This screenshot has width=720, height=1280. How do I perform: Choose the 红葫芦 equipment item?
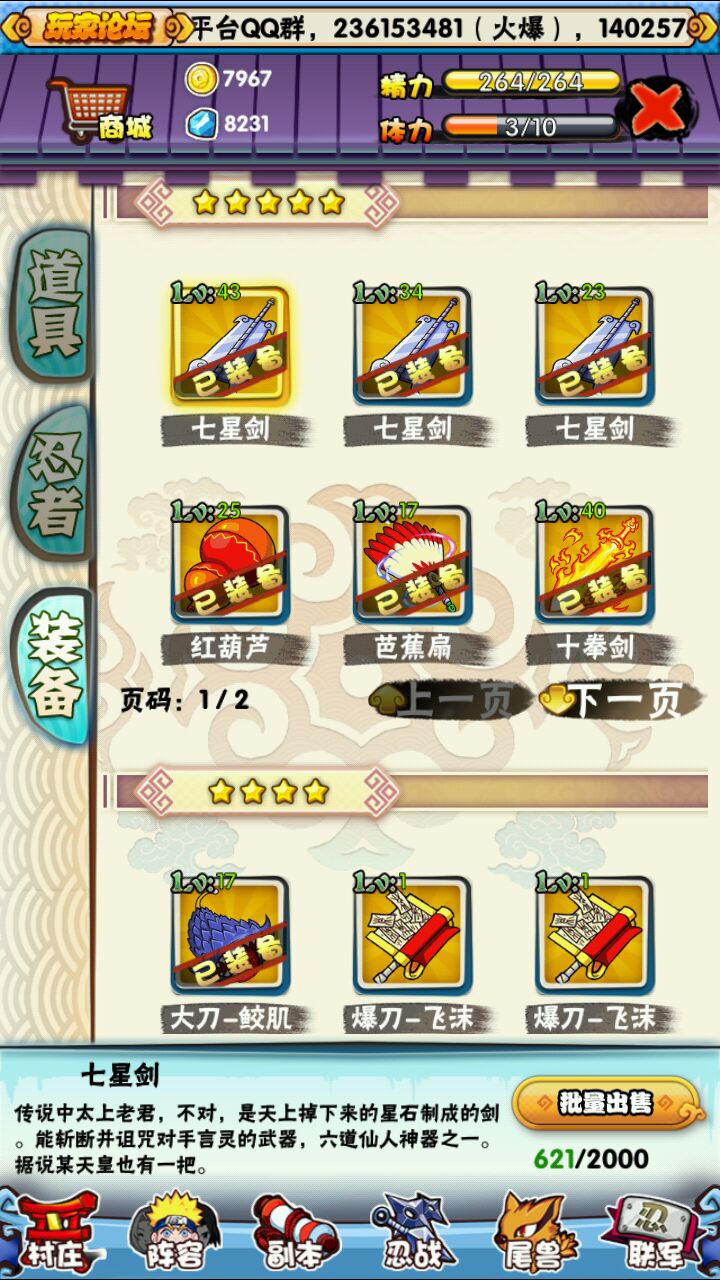point(230,564)
